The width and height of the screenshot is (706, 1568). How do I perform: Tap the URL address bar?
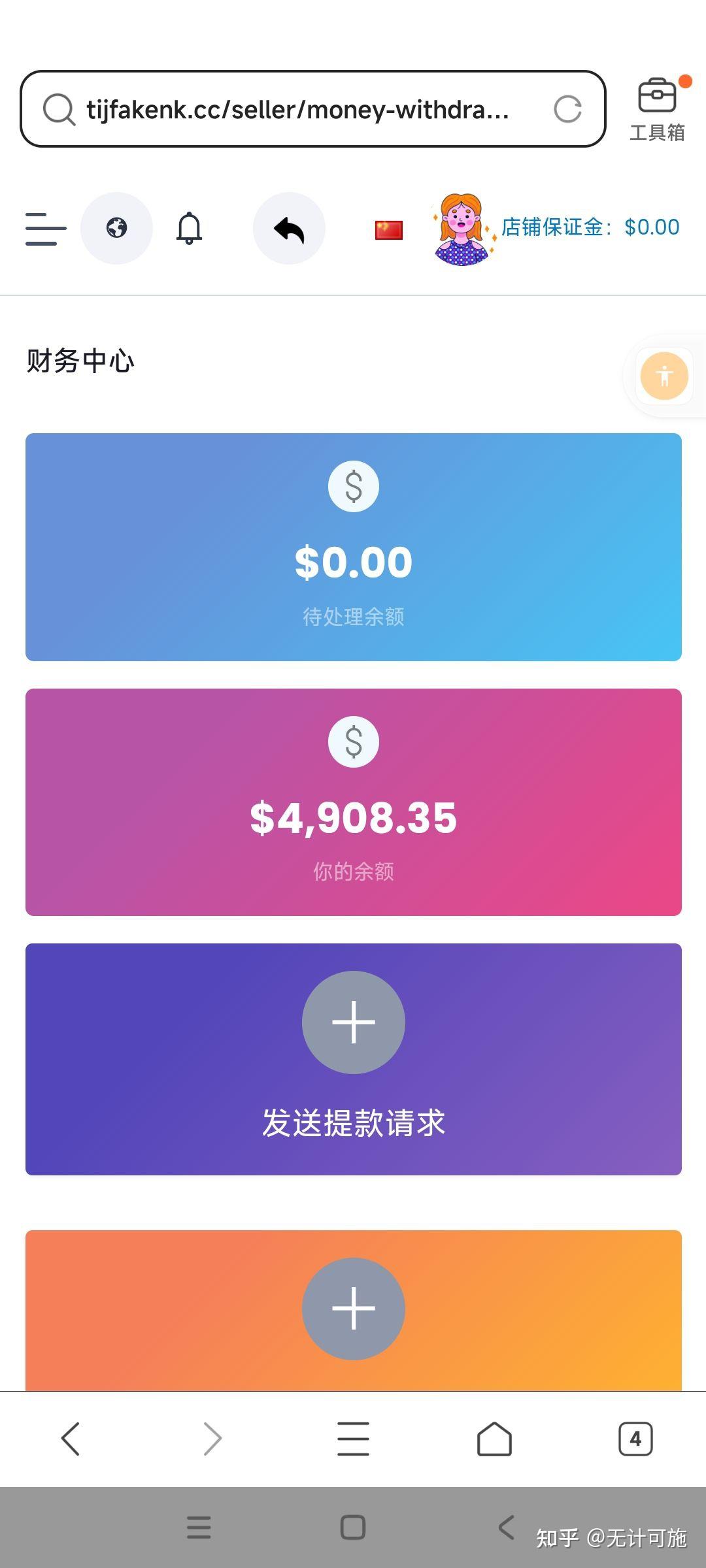[x=297, y=109]
